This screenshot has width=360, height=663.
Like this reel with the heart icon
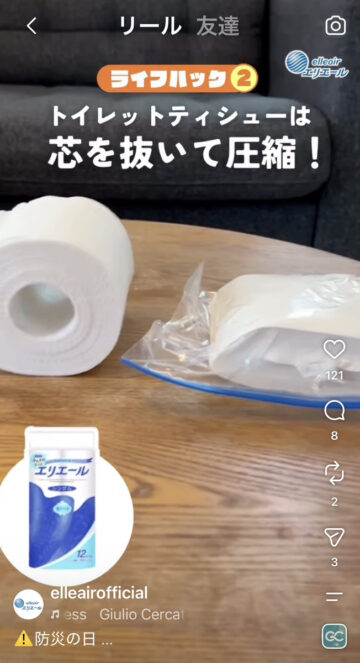(x=334, y=349)
